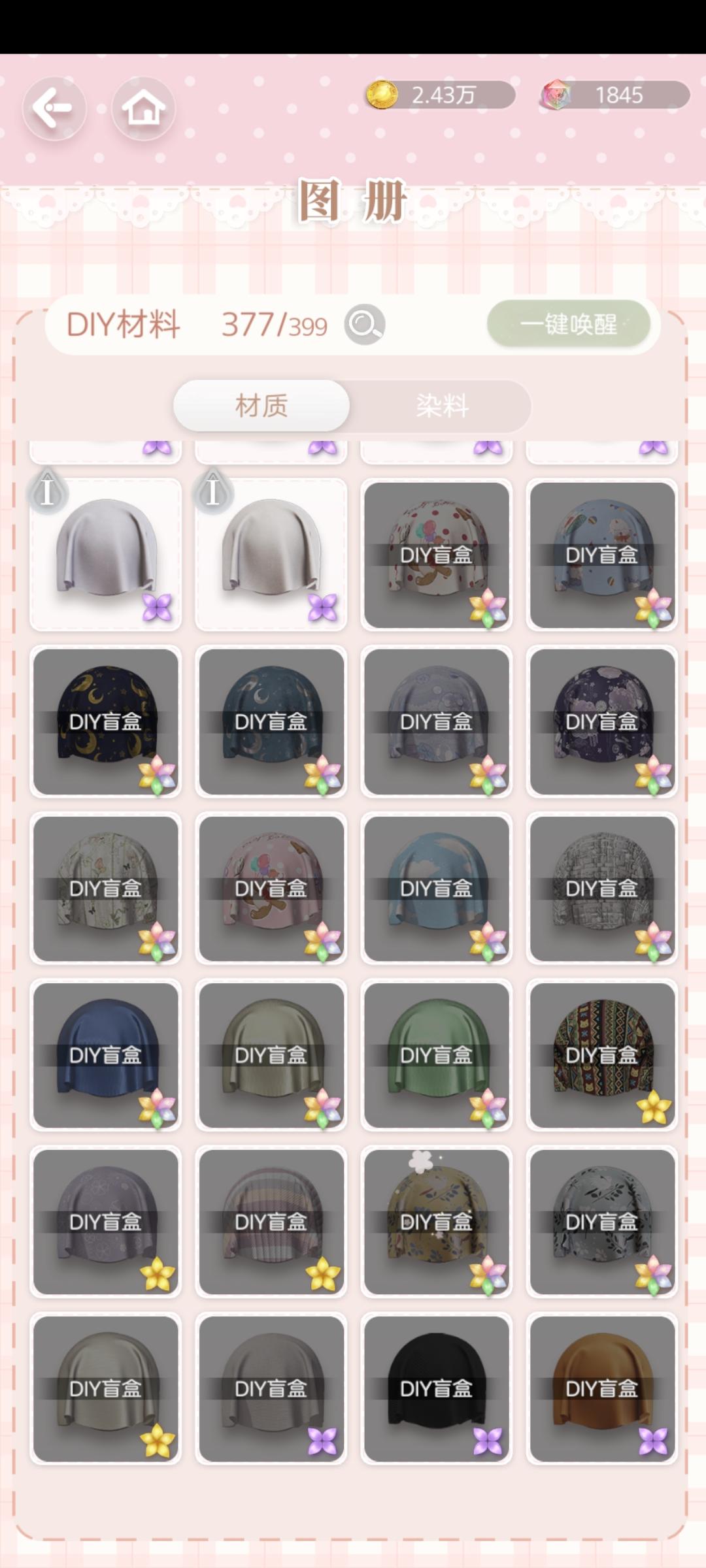Select the pink teddy bear DIY盲盒 fabric
706x1568 pixels.
[271, 886]
